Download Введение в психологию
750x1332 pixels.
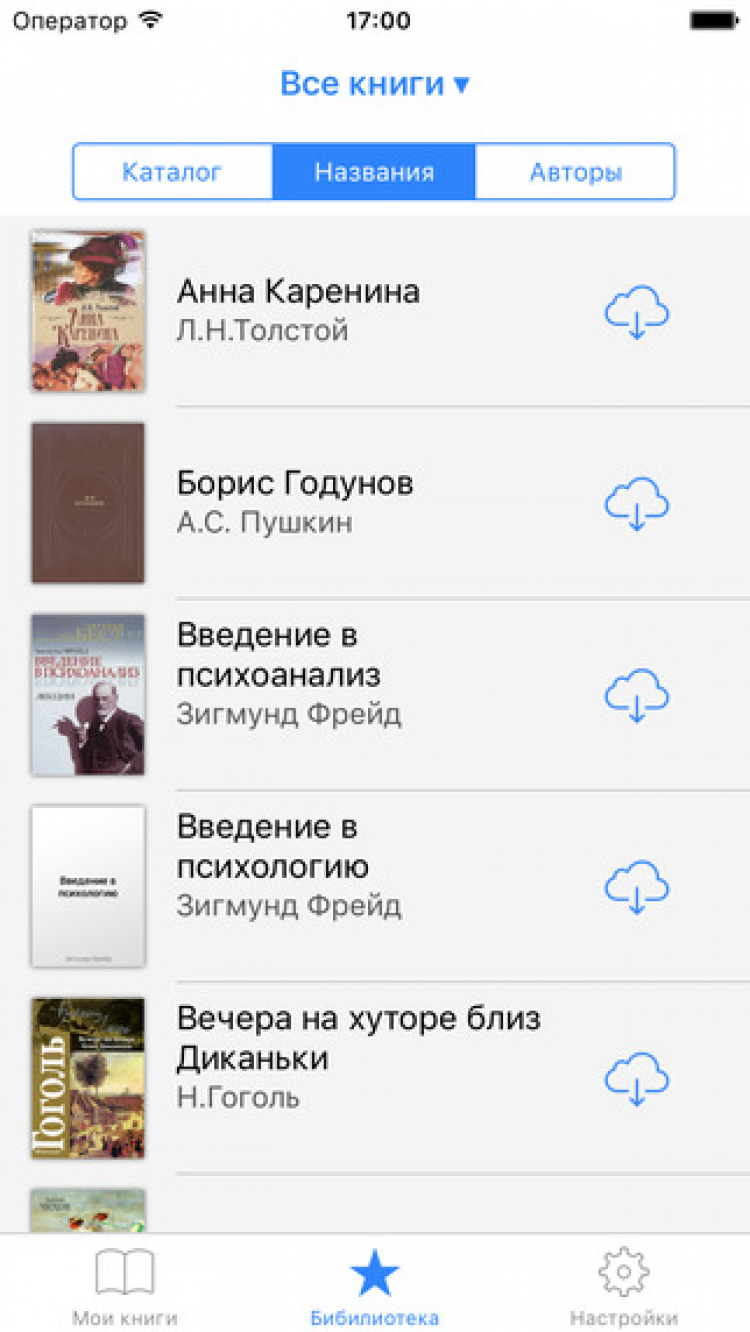tap(636, 887)
